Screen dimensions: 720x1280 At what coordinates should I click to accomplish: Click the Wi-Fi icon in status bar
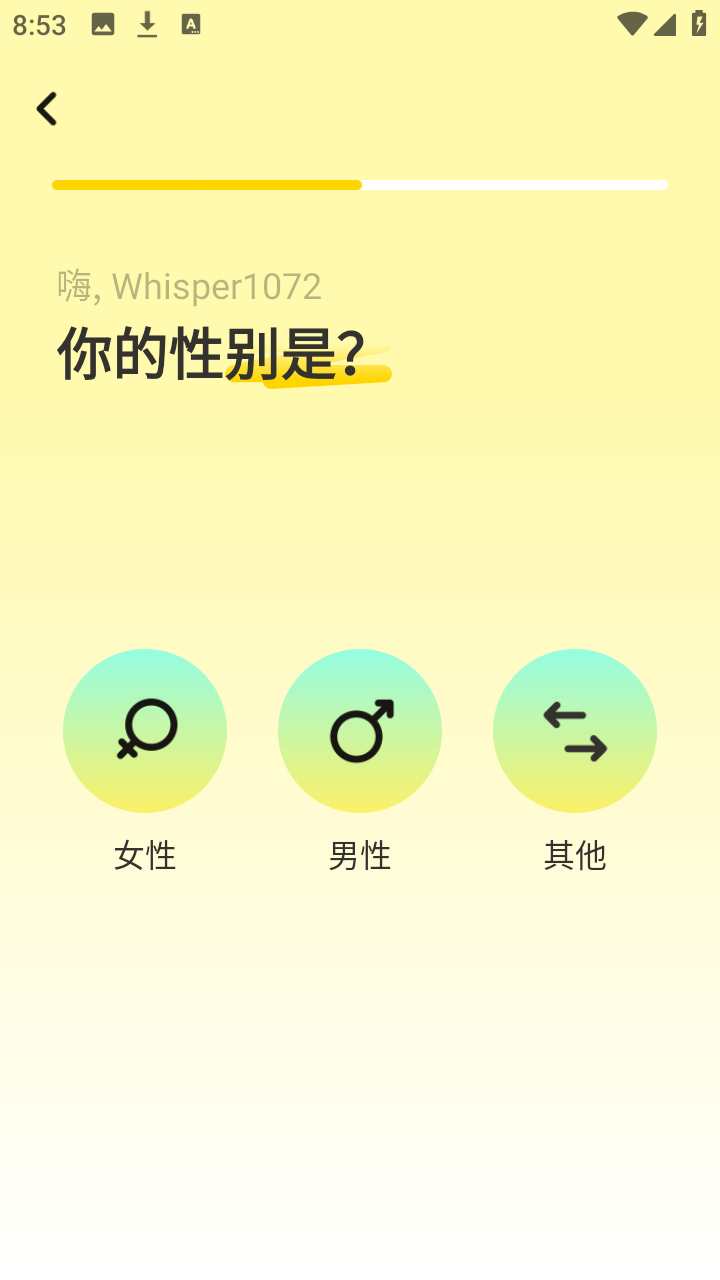pos(631,22)
